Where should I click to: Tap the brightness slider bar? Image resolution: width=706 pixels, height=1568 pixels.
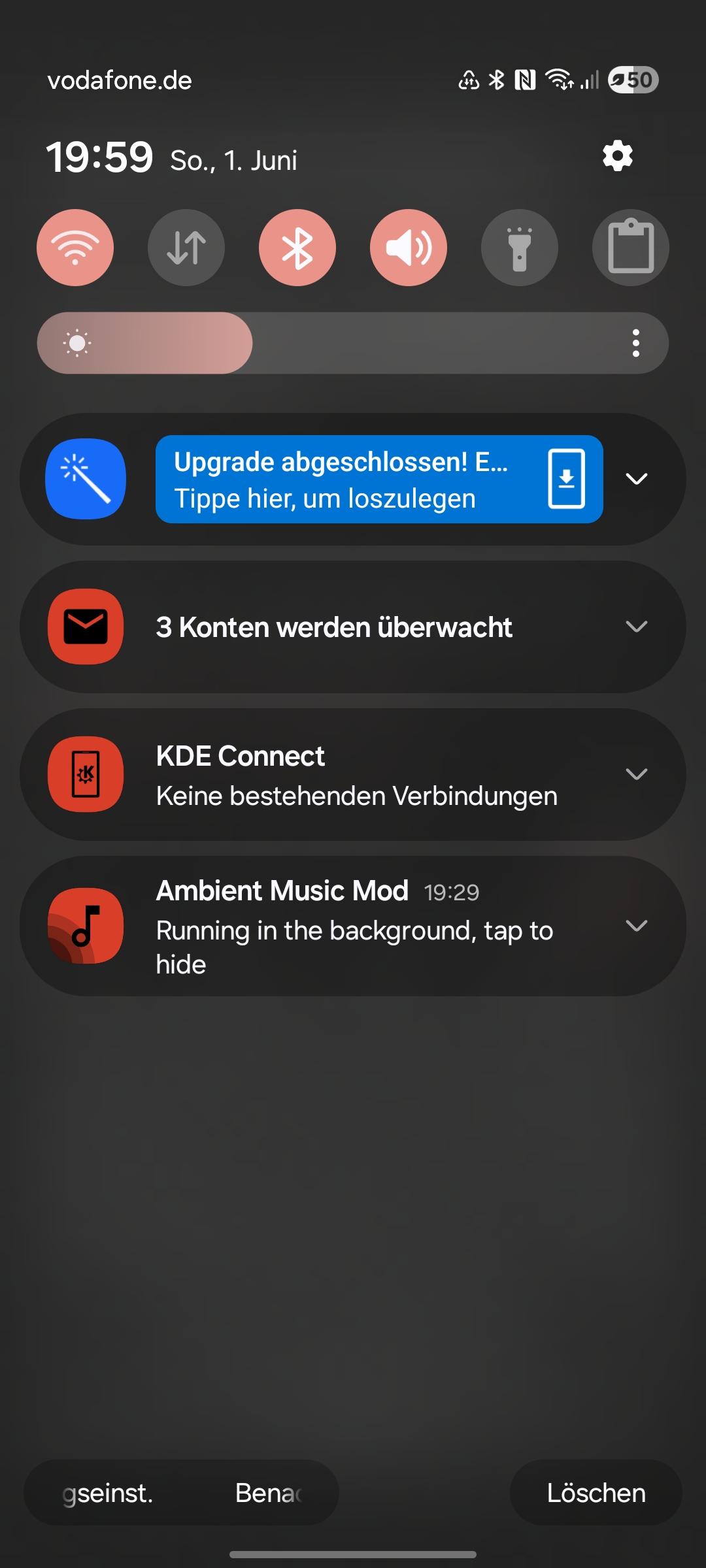[353, 343]
